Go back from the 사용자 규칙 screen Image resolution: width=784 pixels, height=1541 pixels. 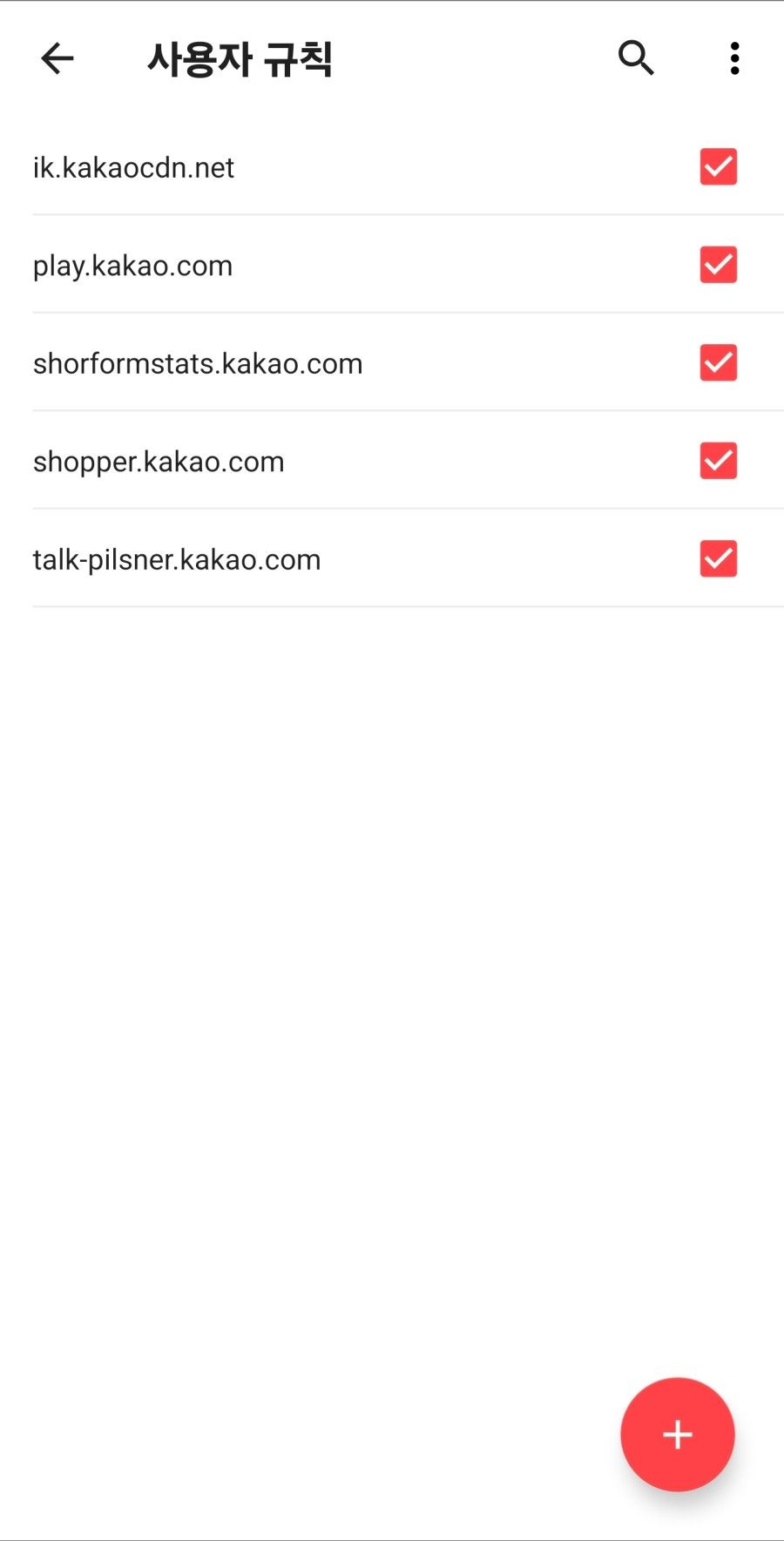57,58
